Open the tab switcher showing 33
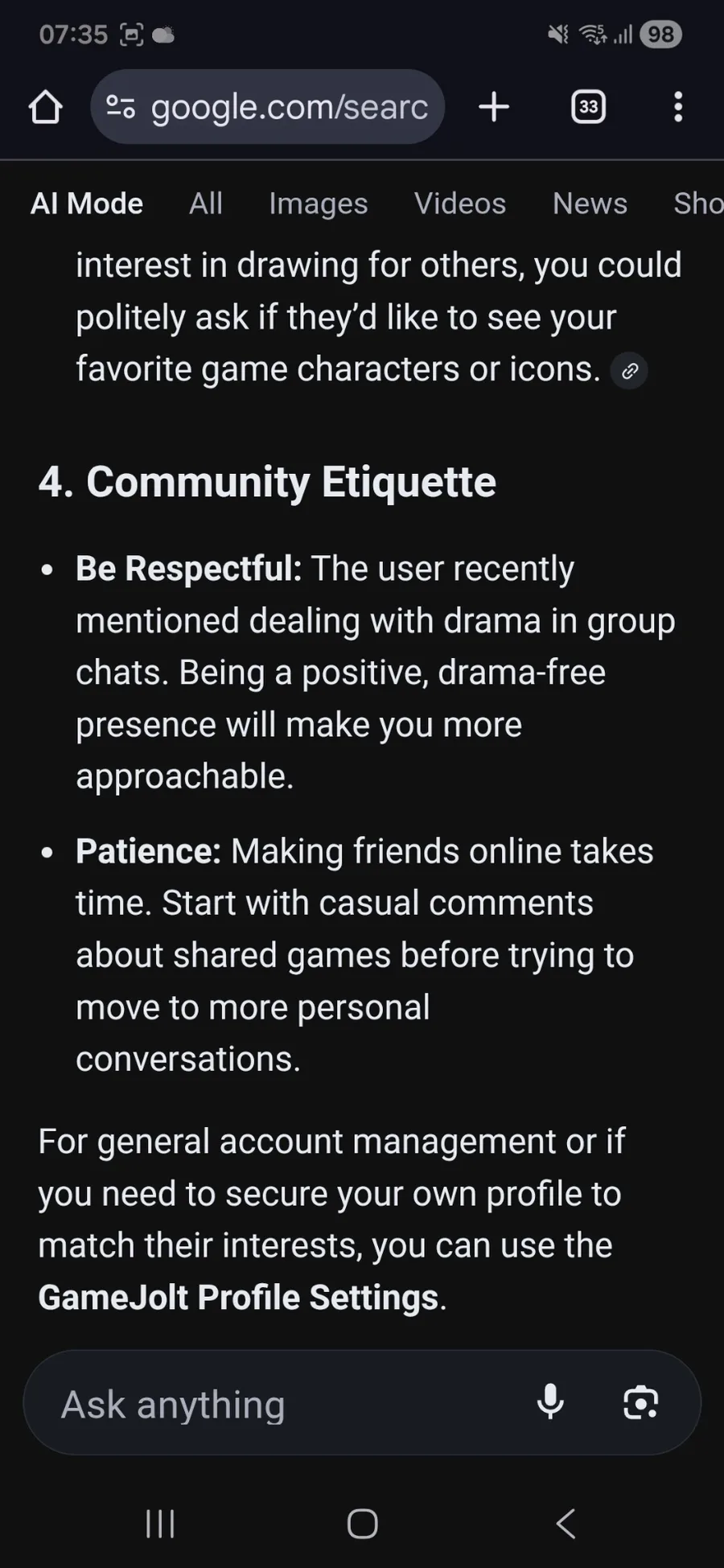Image resolution: width=724 pixels, height=1568 pixels. 588,107
